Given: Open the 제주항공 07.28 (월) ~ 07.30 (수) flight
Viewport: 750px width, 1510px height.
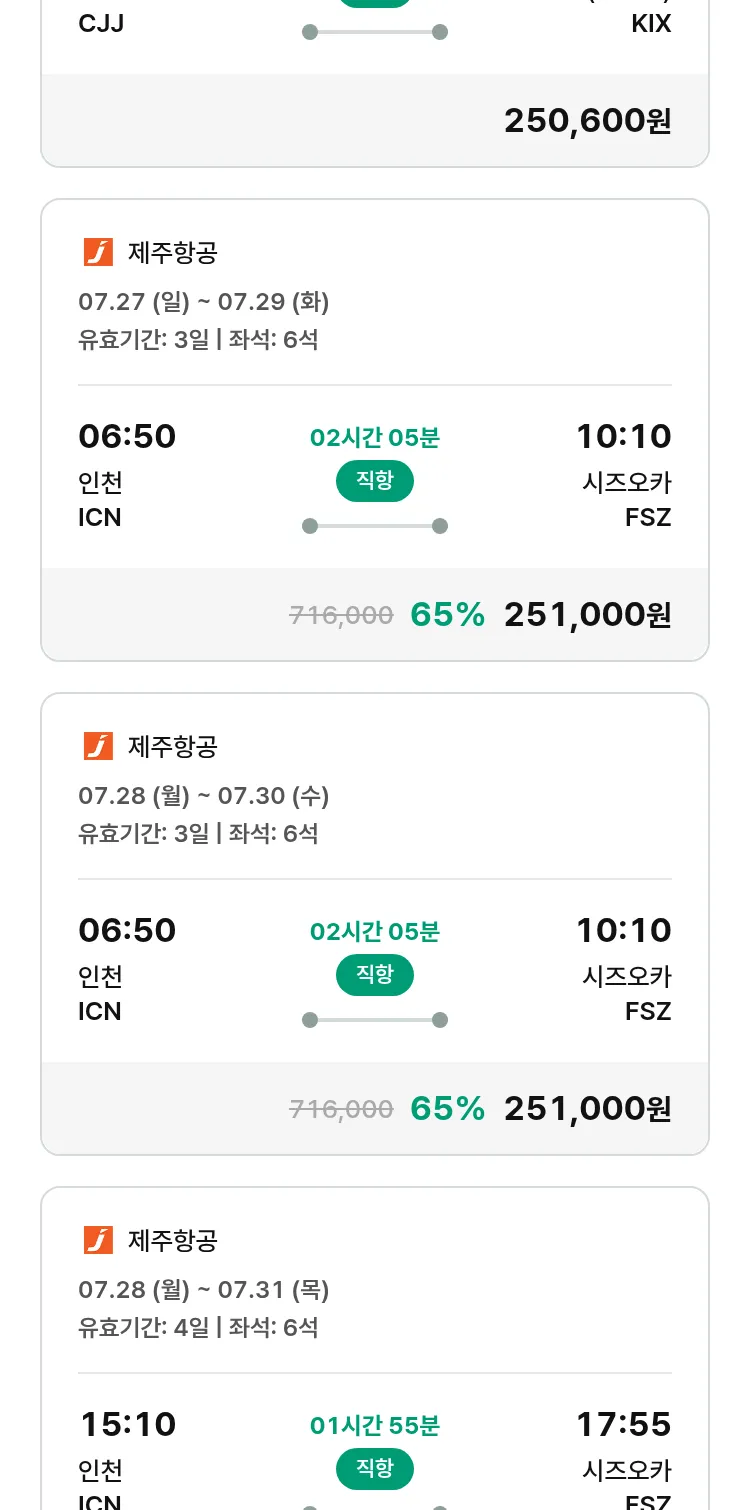Looking at the screenshot, I should [375, 924].
